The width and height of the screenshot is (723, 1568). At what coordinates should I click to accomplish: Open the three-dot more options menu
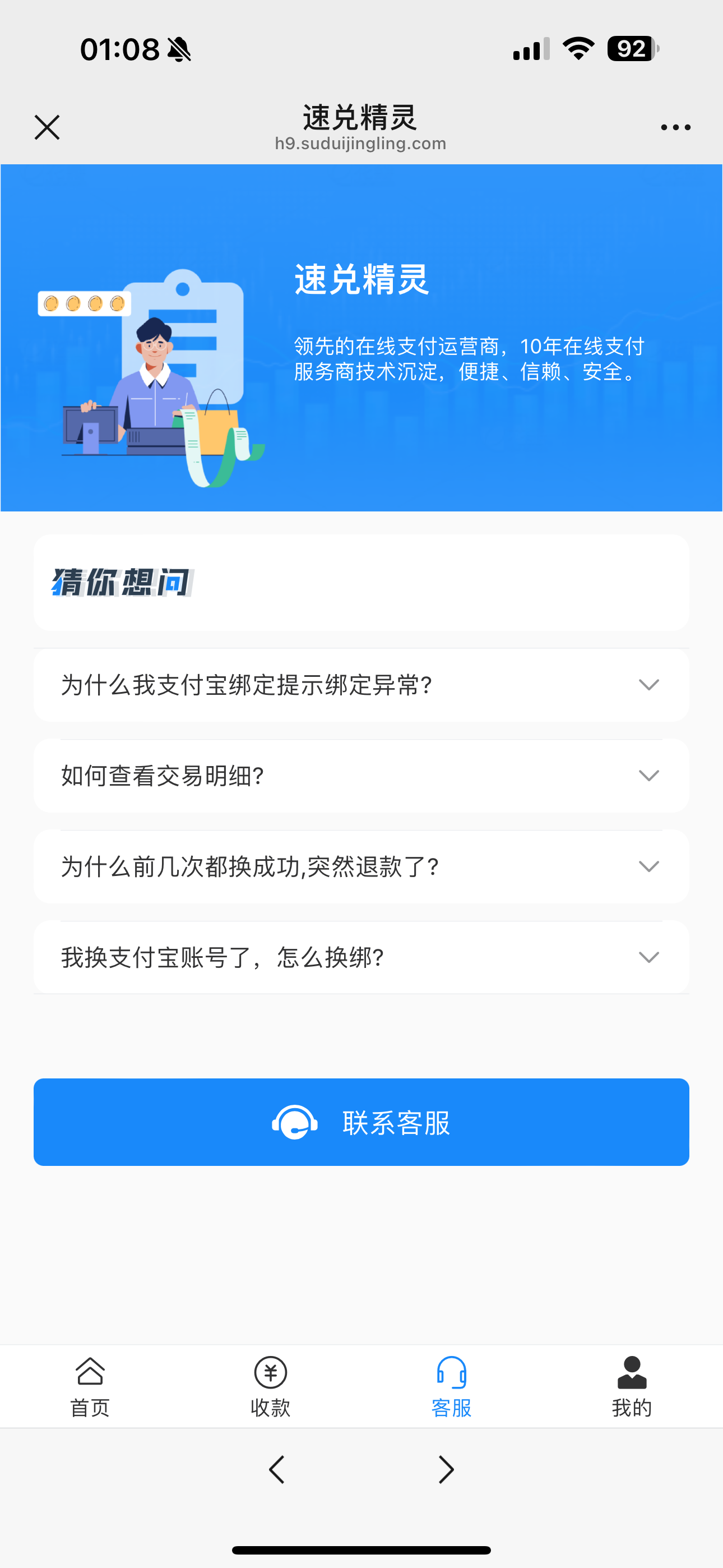tap(675, 127)
